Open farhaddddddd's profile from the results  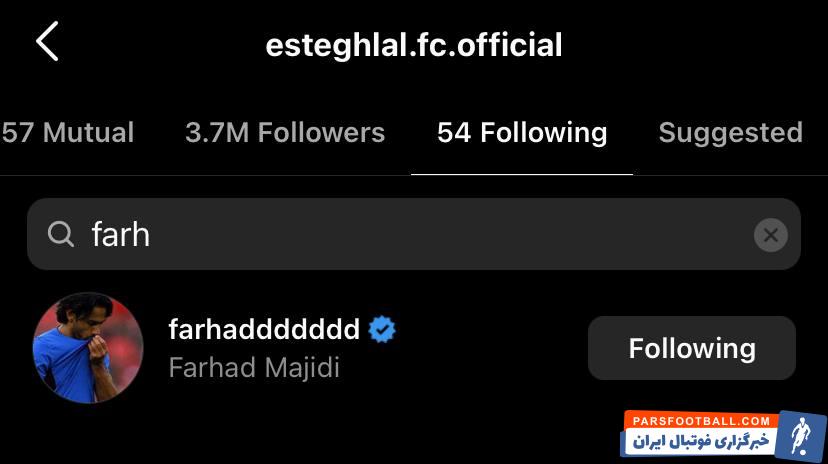coord(264,329)
